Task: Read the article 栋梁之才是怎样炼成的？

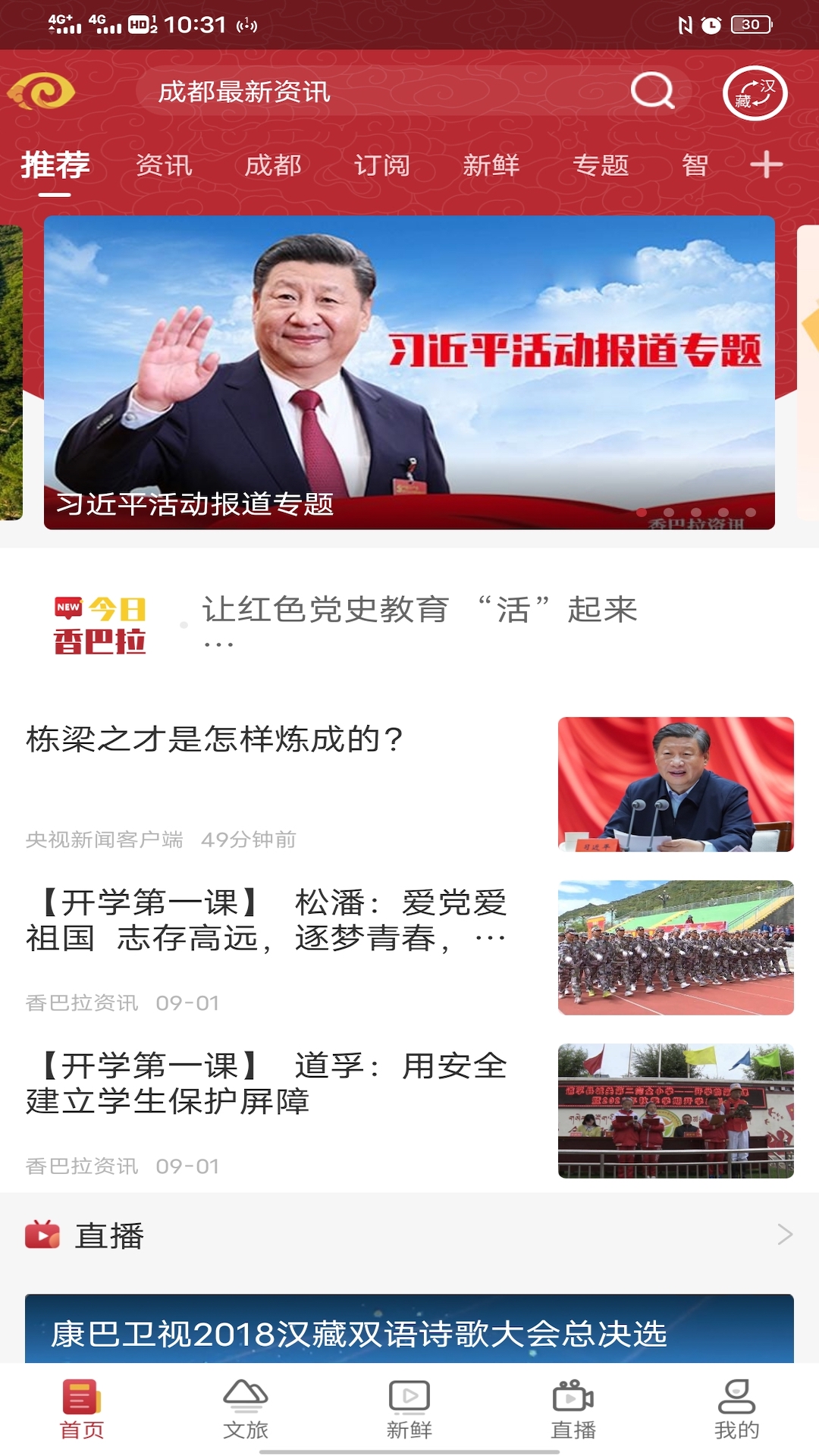Action: [x=215, y=739]
